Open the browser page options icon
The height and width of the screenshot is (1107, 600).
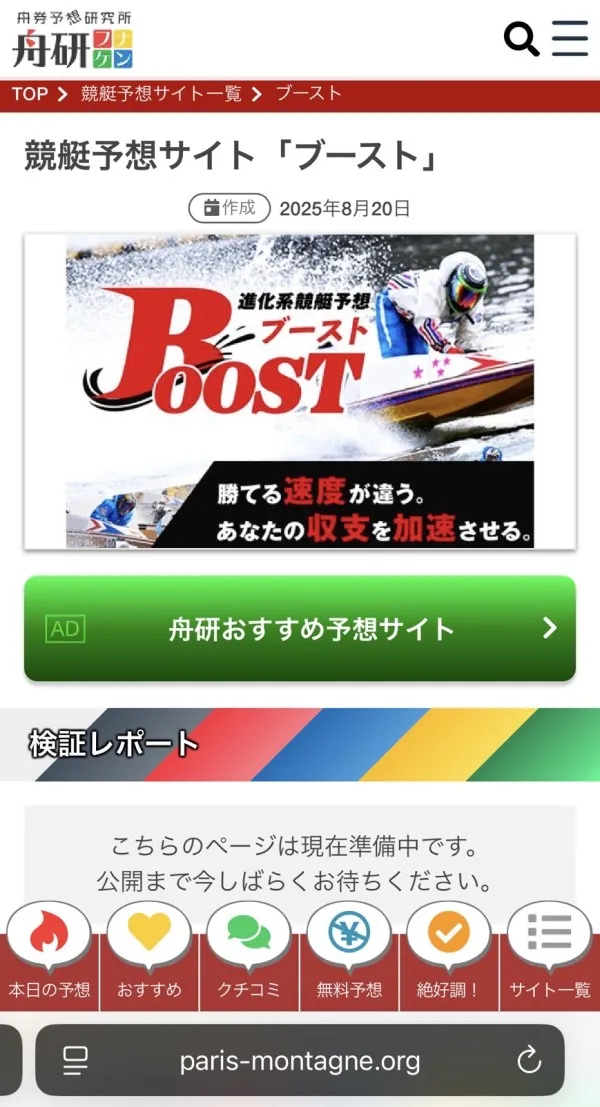click(75, 1060)
